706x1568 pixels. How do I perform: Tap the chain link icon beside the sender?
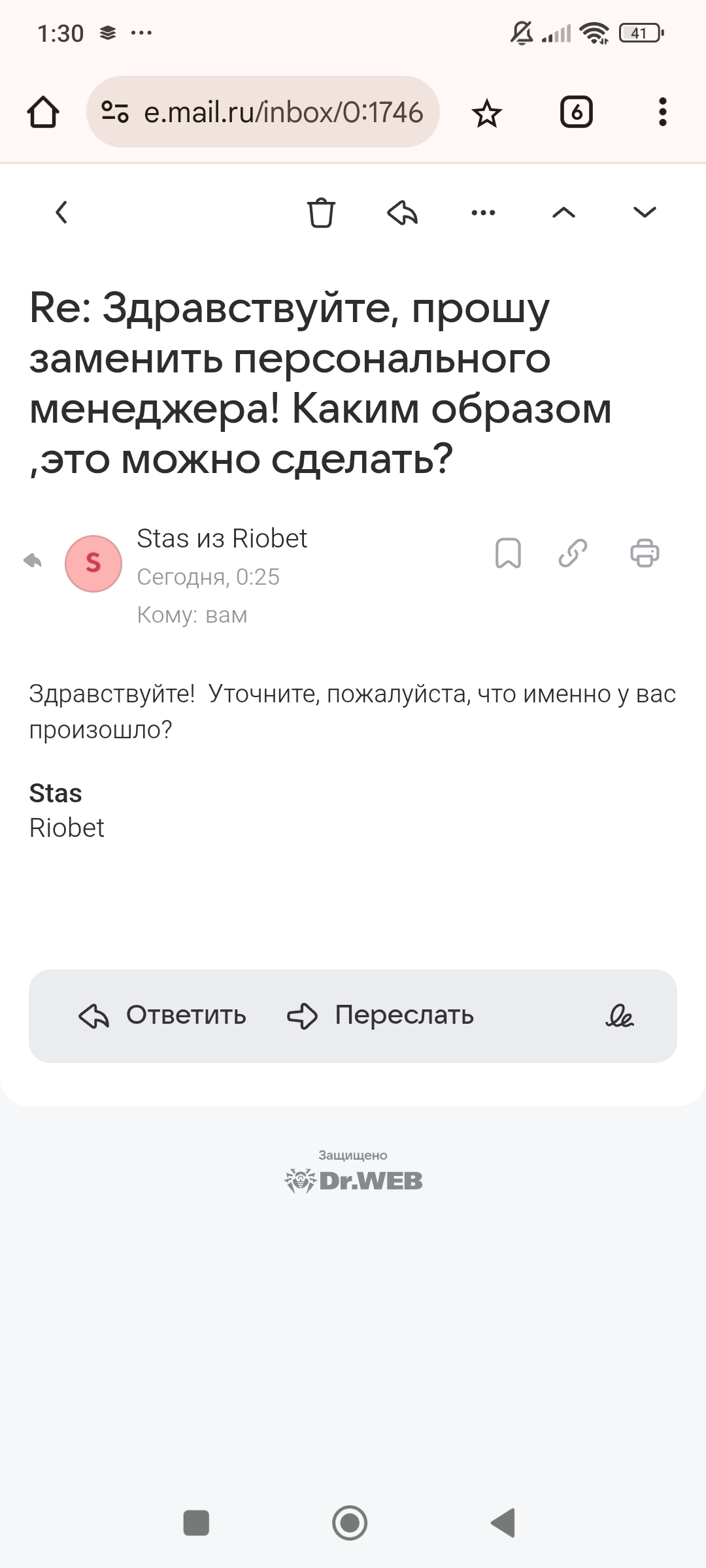pos(573,553)
